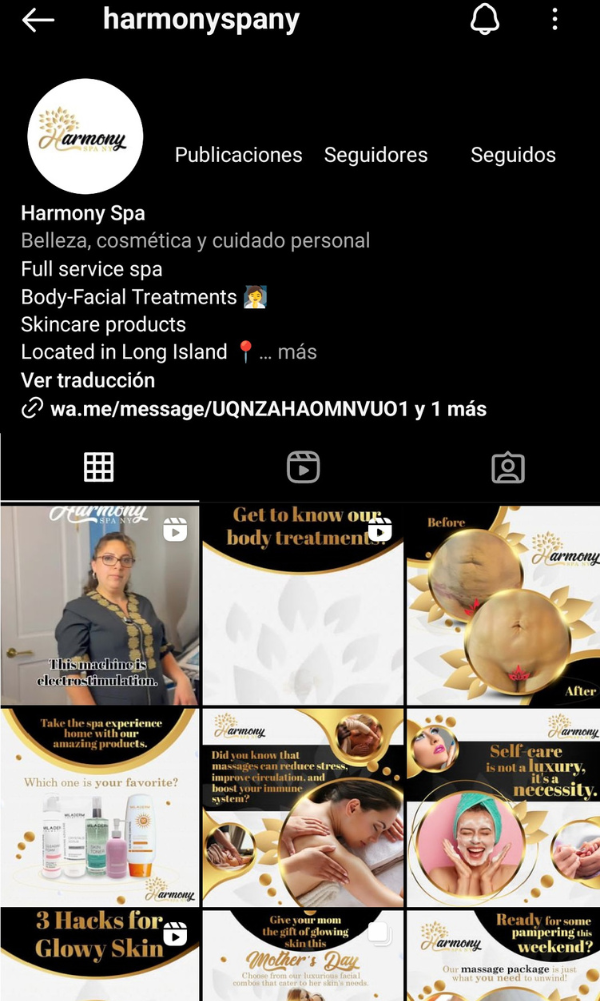View the Publicaciones count
600x1001 pixels.
[238, 155]
